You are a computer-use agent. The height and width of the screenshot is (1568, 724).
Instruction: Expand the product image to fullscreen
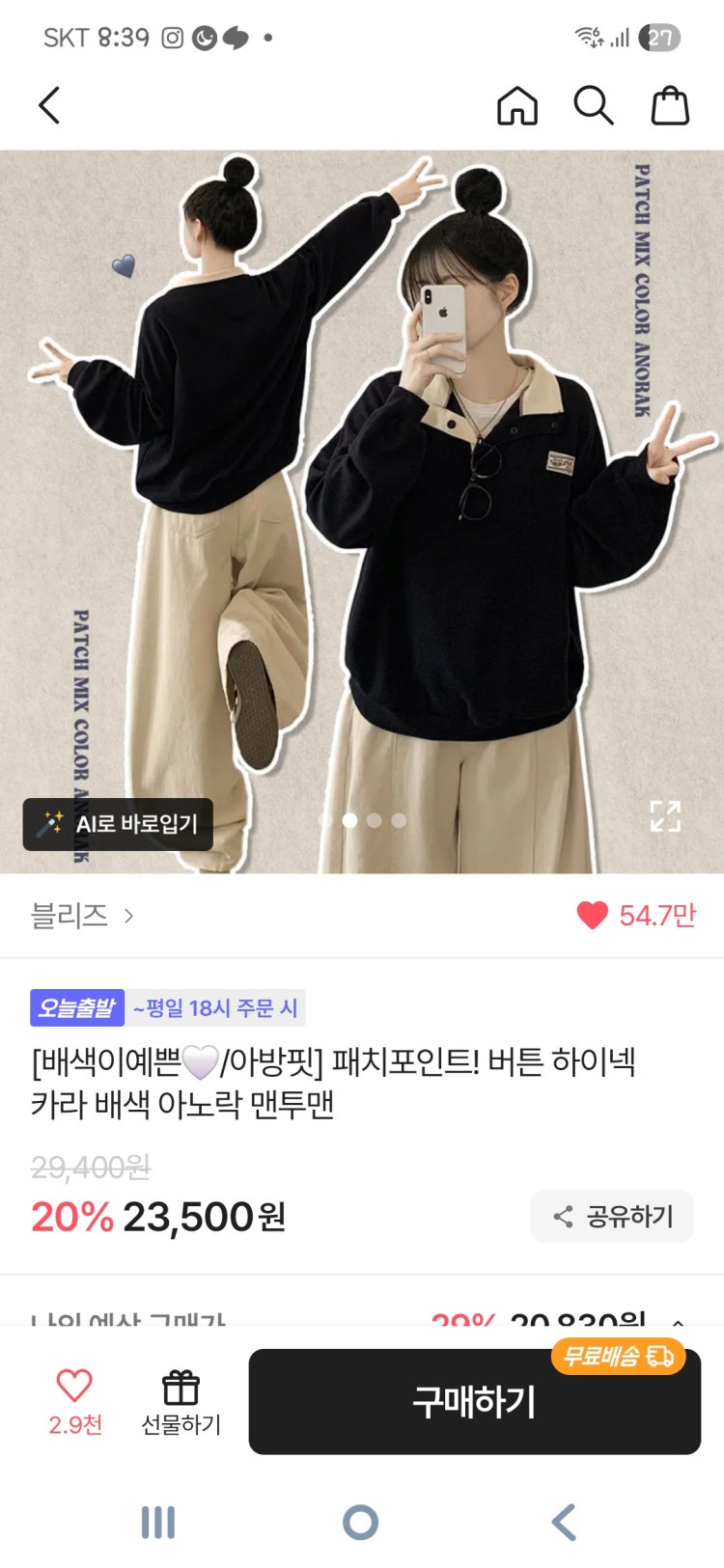pyautogui.click(x=665, y=816)
